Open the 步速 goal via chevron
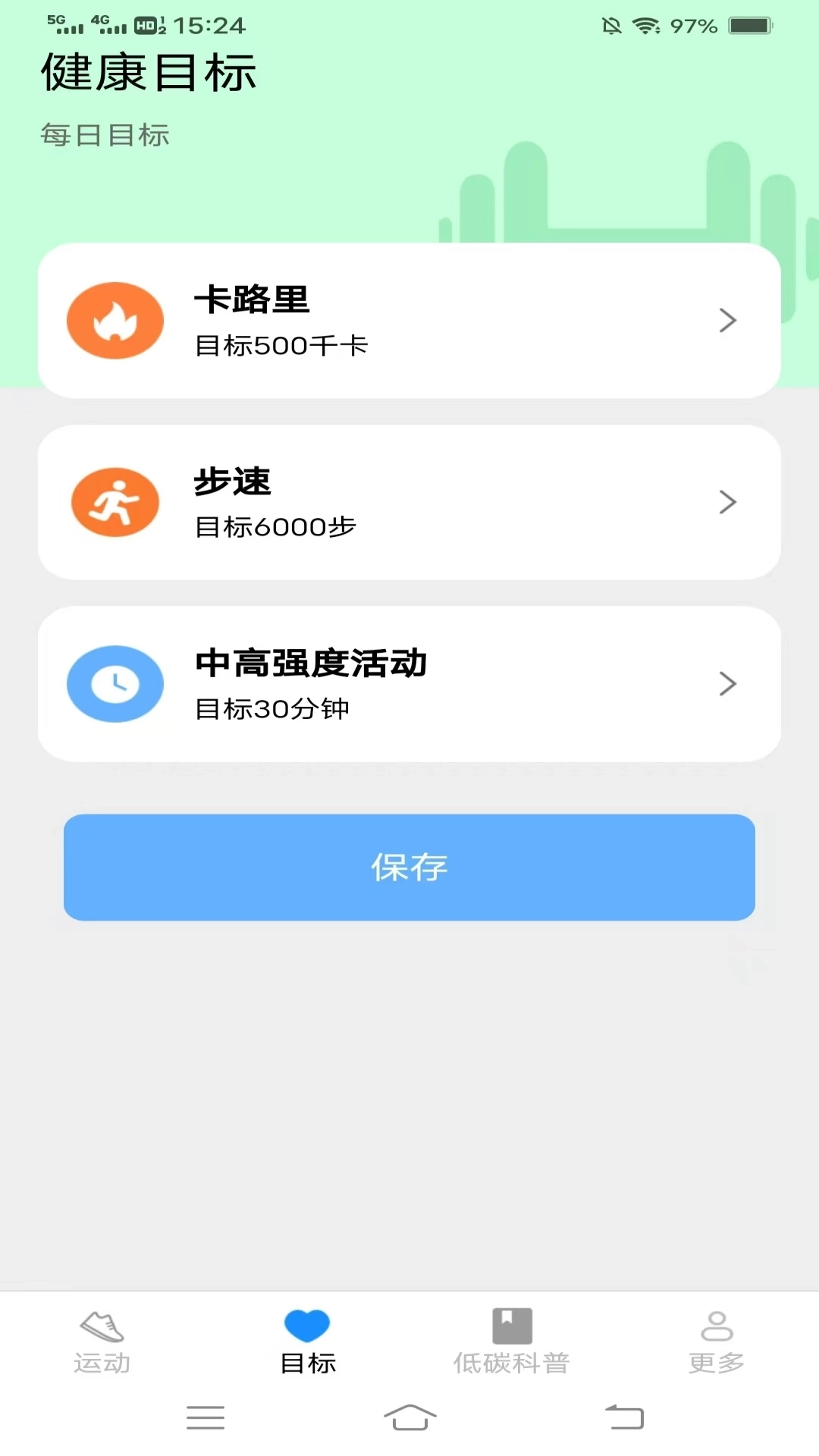 [x=727, y=501]
